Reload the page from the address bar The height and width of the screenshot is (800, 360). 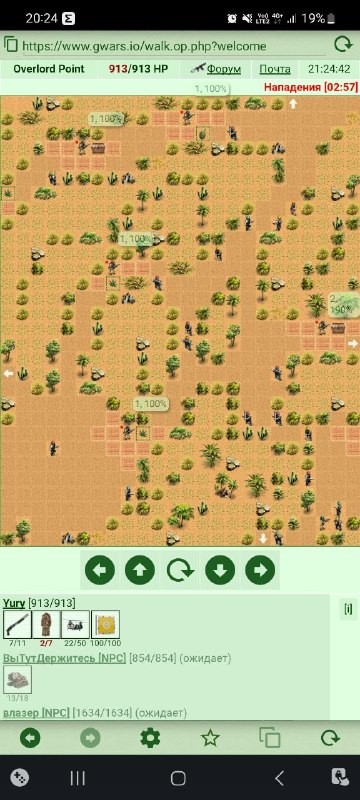[343, 45]
